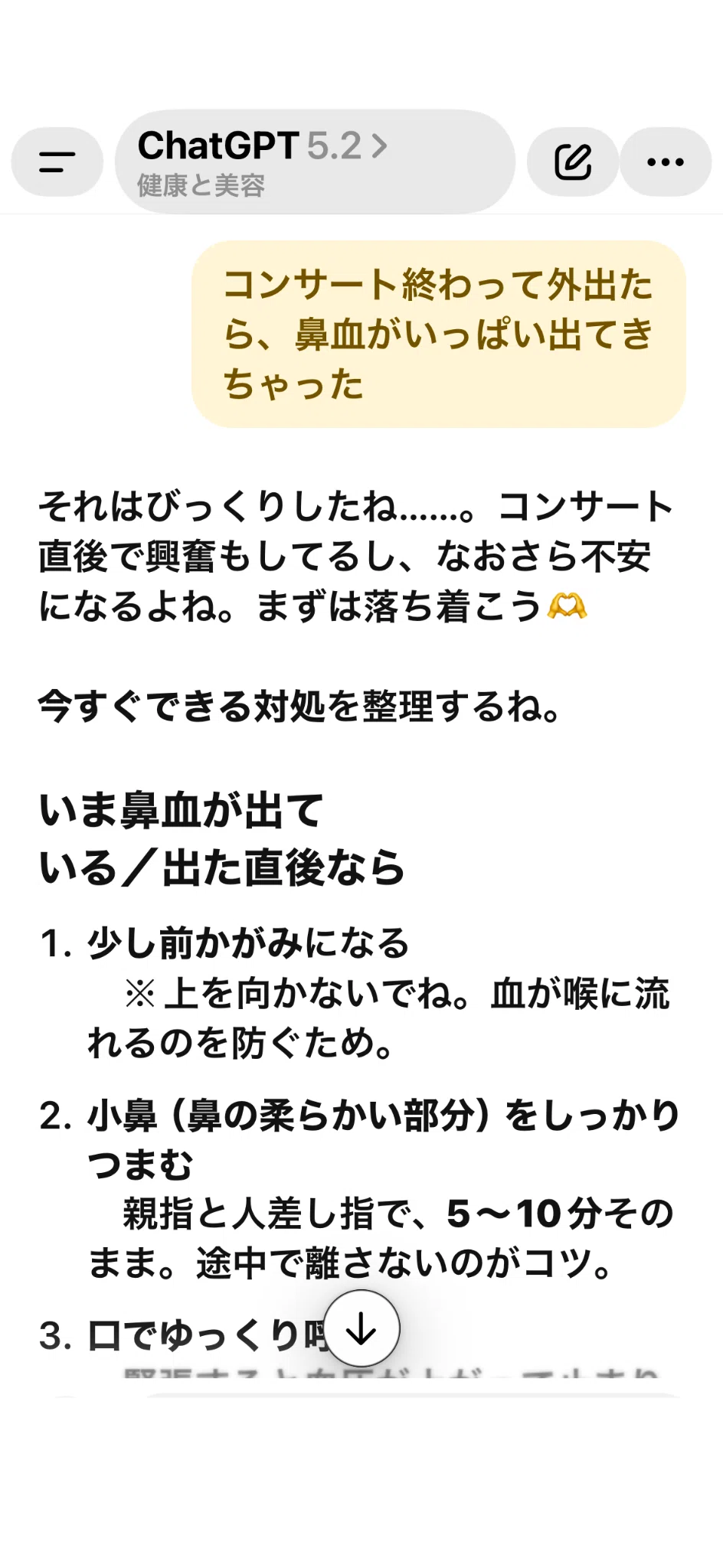This screenshot has width=723, height=1568.
Task: Open the sidebar menu button
Action: click(57, 162)
